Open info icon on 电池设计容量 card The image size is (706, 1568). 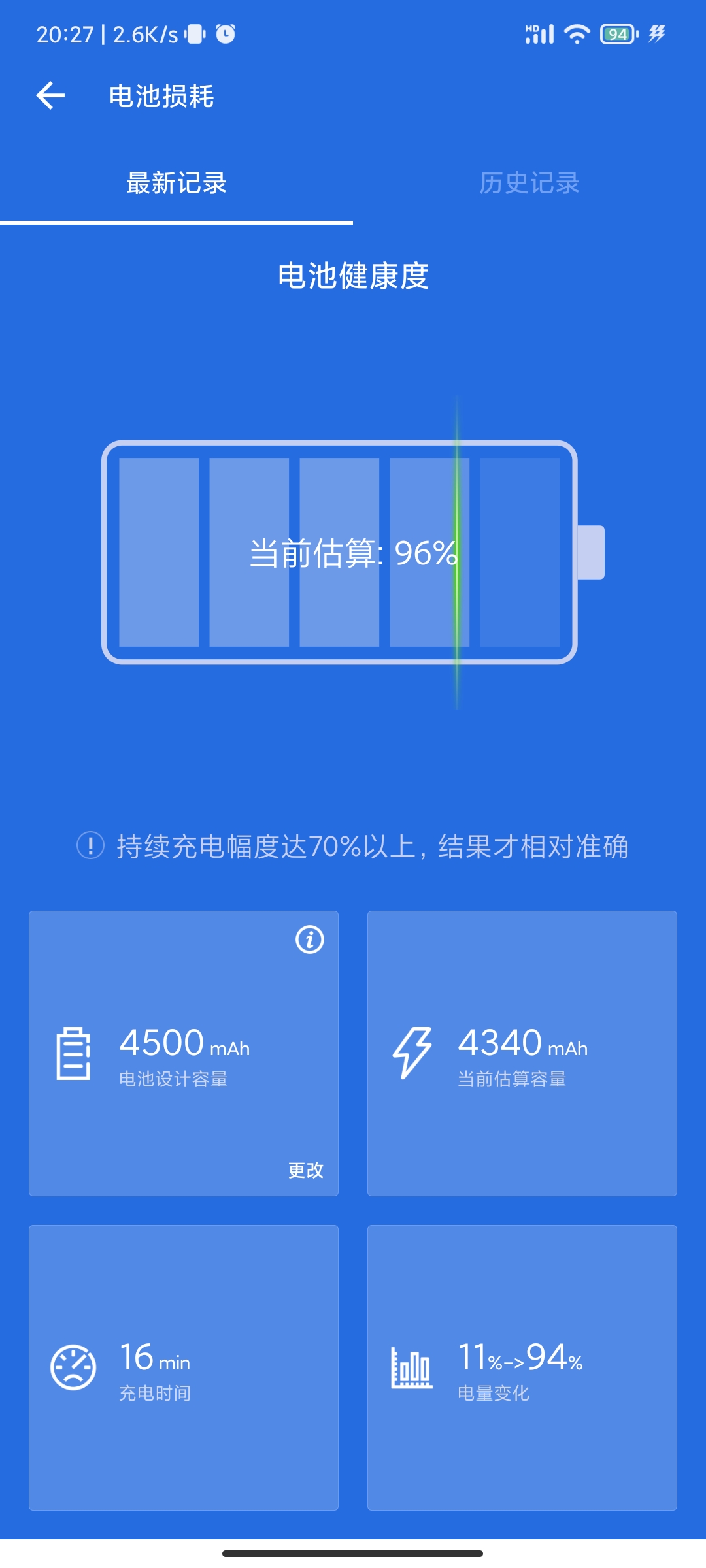[310, 940]
